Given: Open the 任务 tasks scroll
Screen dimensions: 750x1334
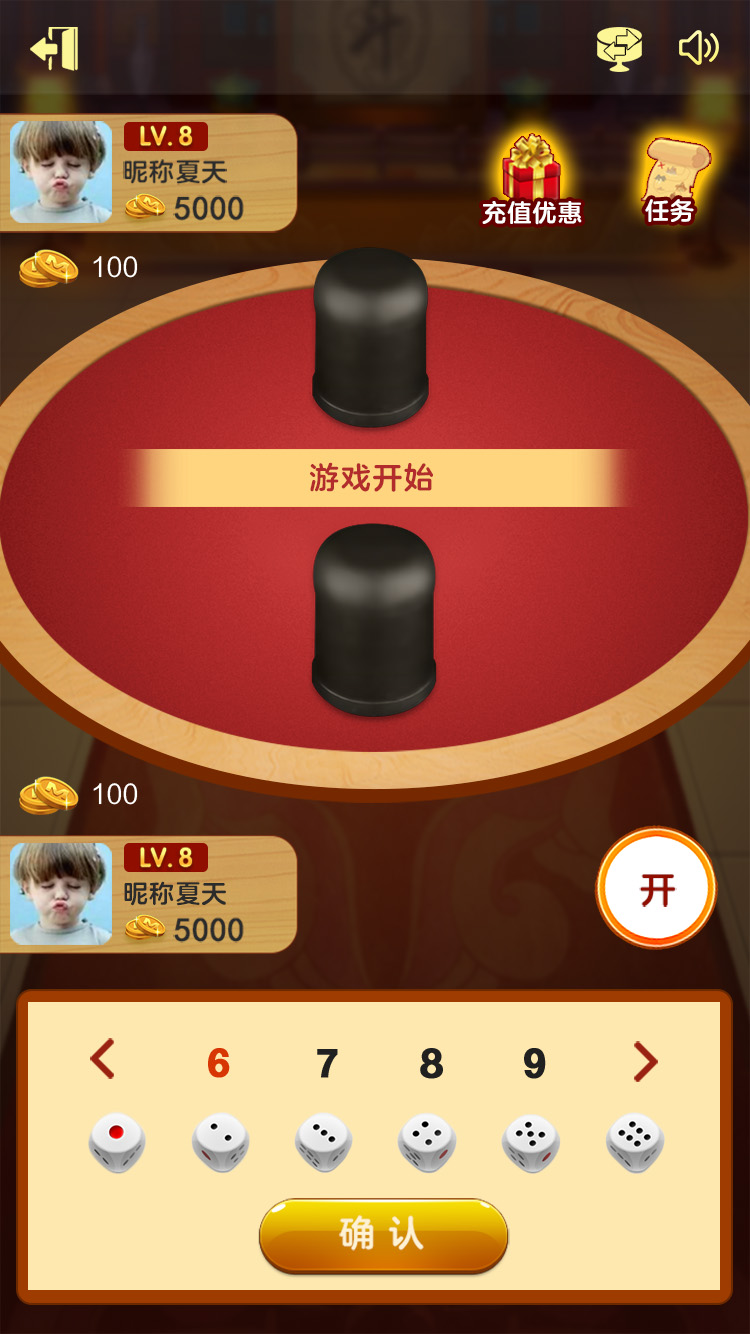Looking at the screenshot, I should click(673, 180).
